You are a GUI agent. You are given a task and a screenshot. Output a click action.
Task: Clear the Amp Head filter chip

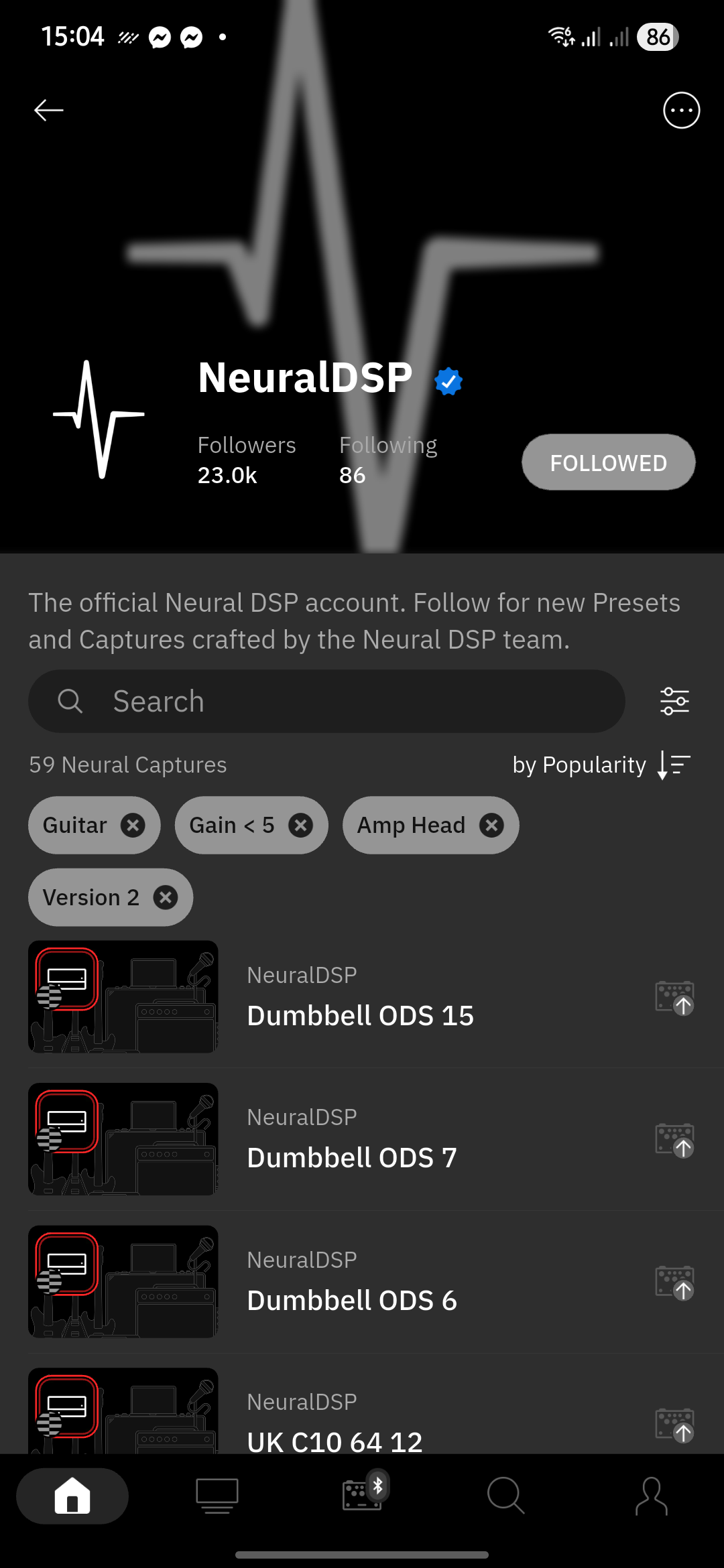[x=491, y=825]
